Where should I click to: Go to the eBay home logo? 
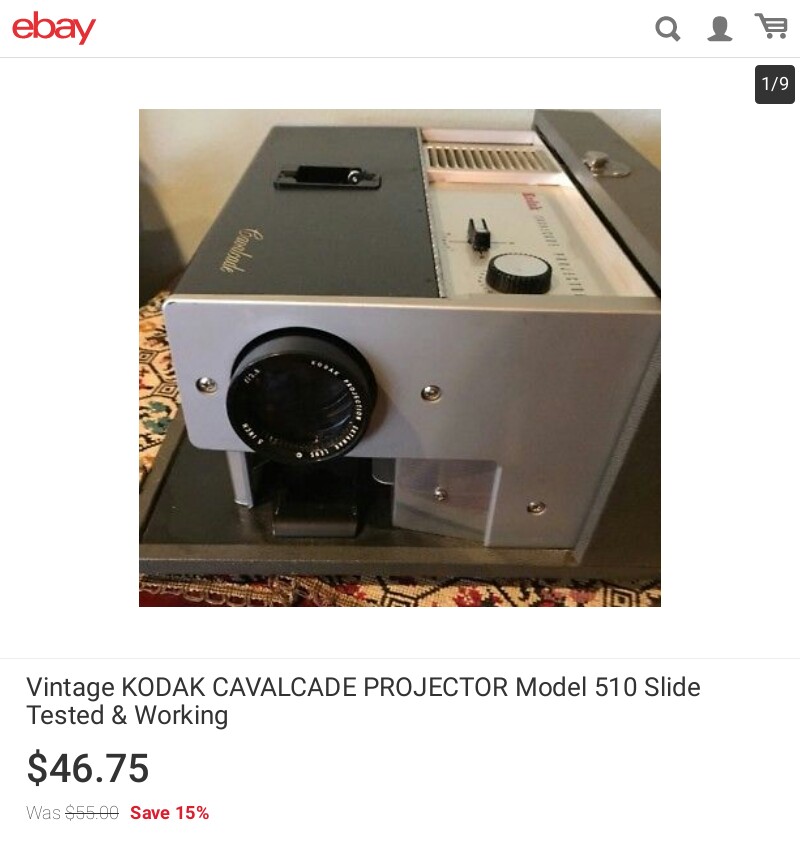[x=54, y=27]
